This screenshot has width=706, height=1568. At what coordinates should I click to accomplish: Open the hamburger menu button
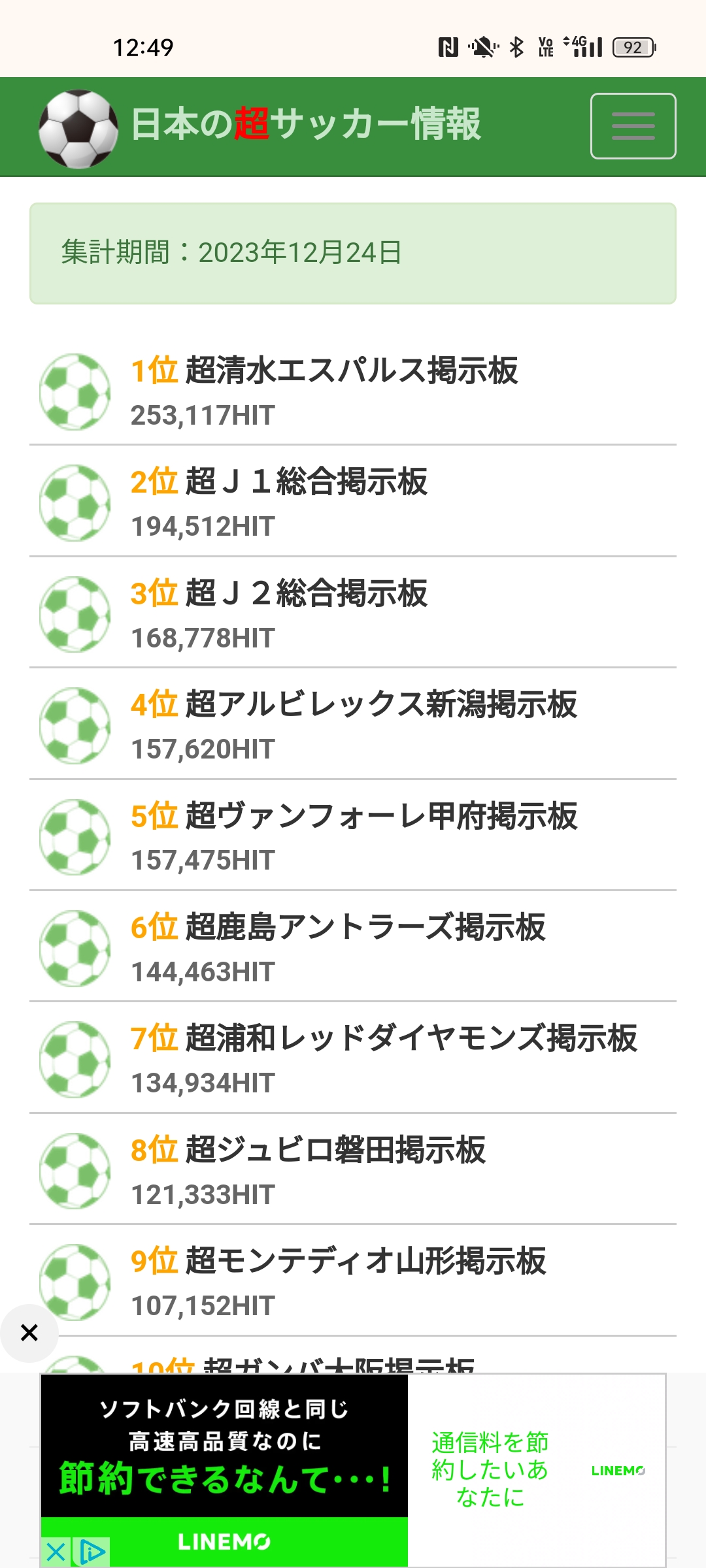633,126
